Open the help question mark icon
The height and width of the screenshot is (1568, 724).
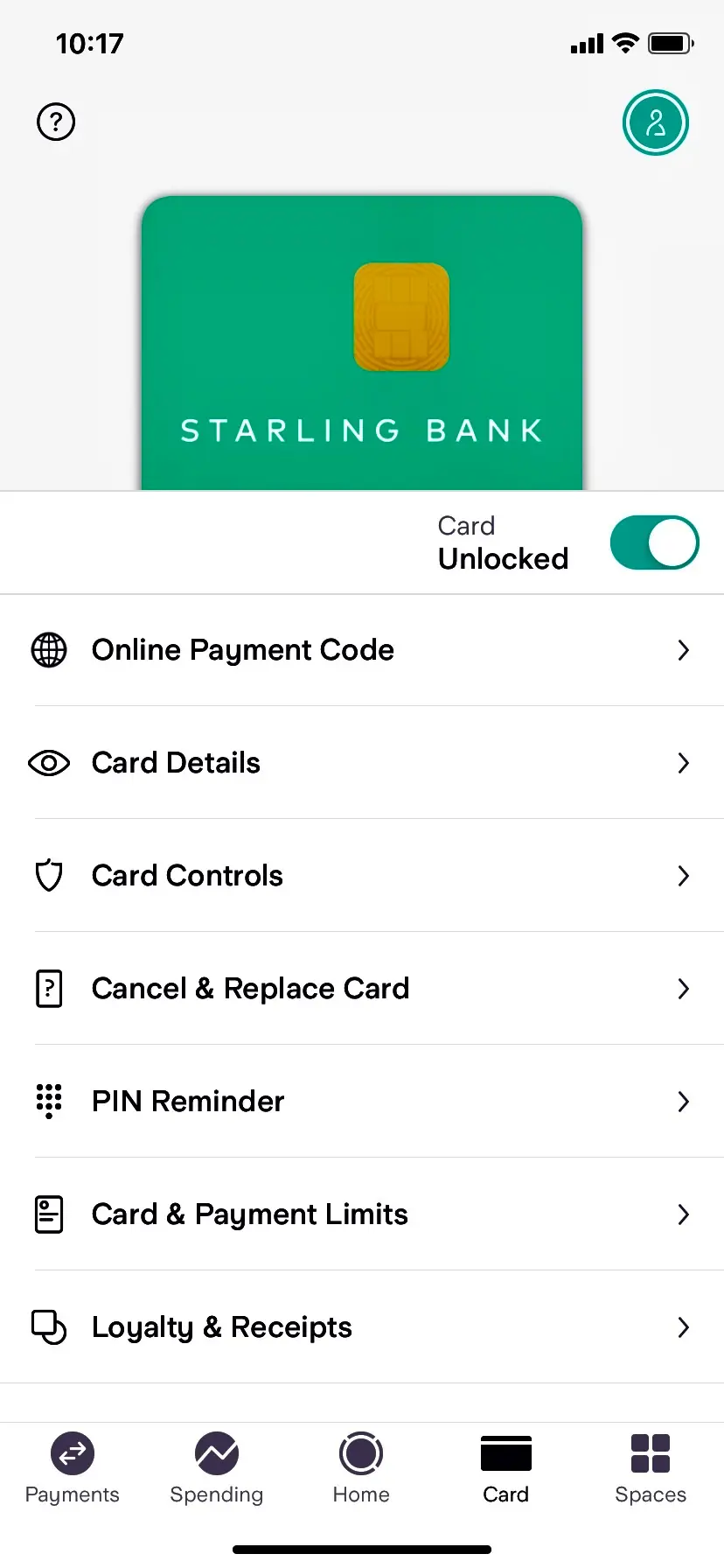(x=56, y=122)
